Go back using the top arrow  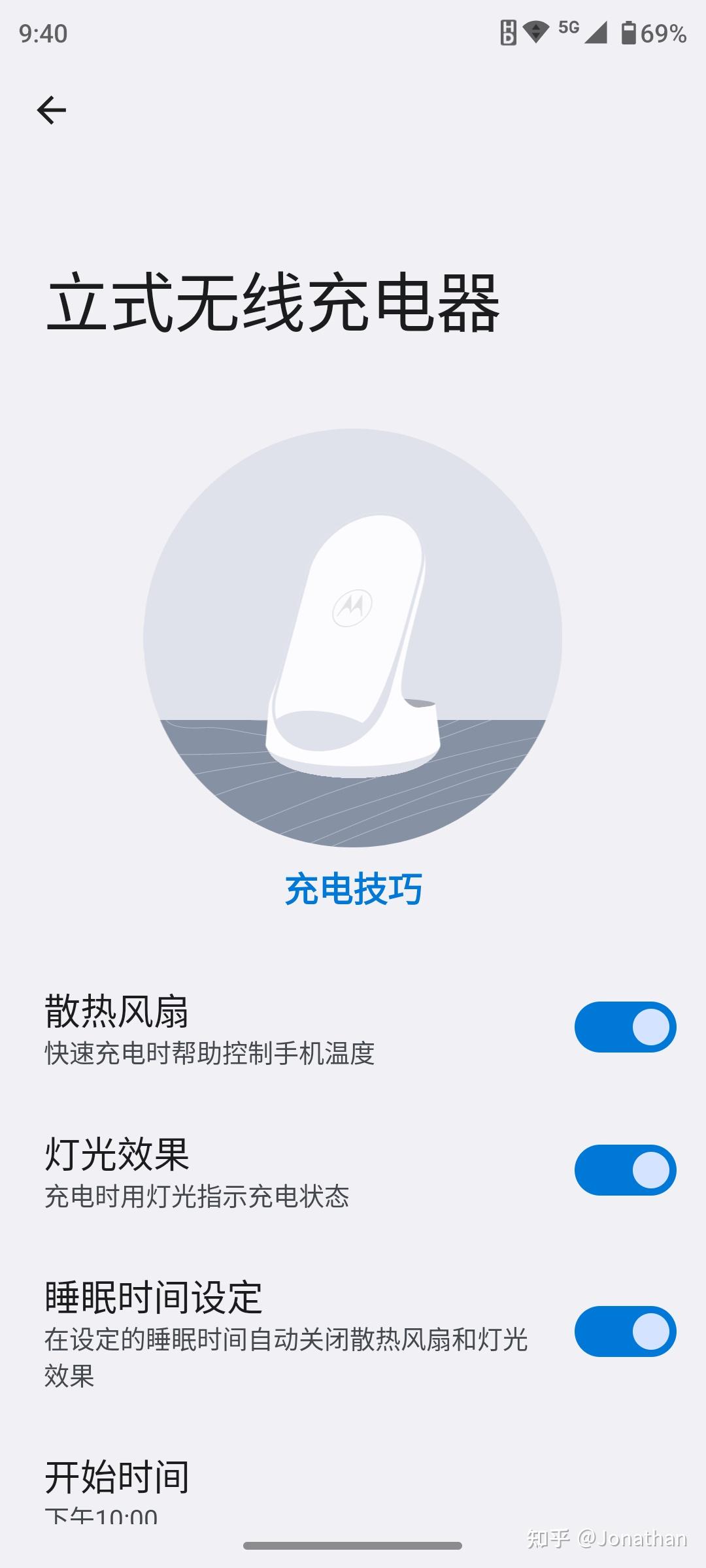(x=52, y=110)
